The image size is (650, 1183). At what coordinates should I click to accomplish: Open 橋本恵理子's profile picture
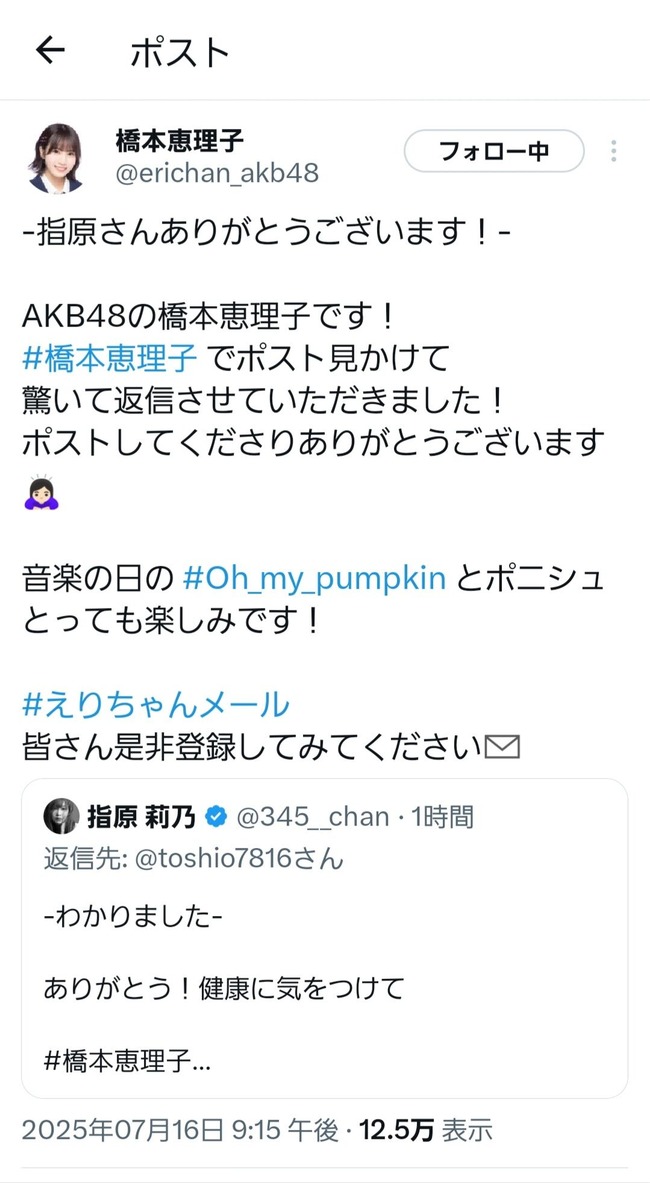[x=59, y=158]
